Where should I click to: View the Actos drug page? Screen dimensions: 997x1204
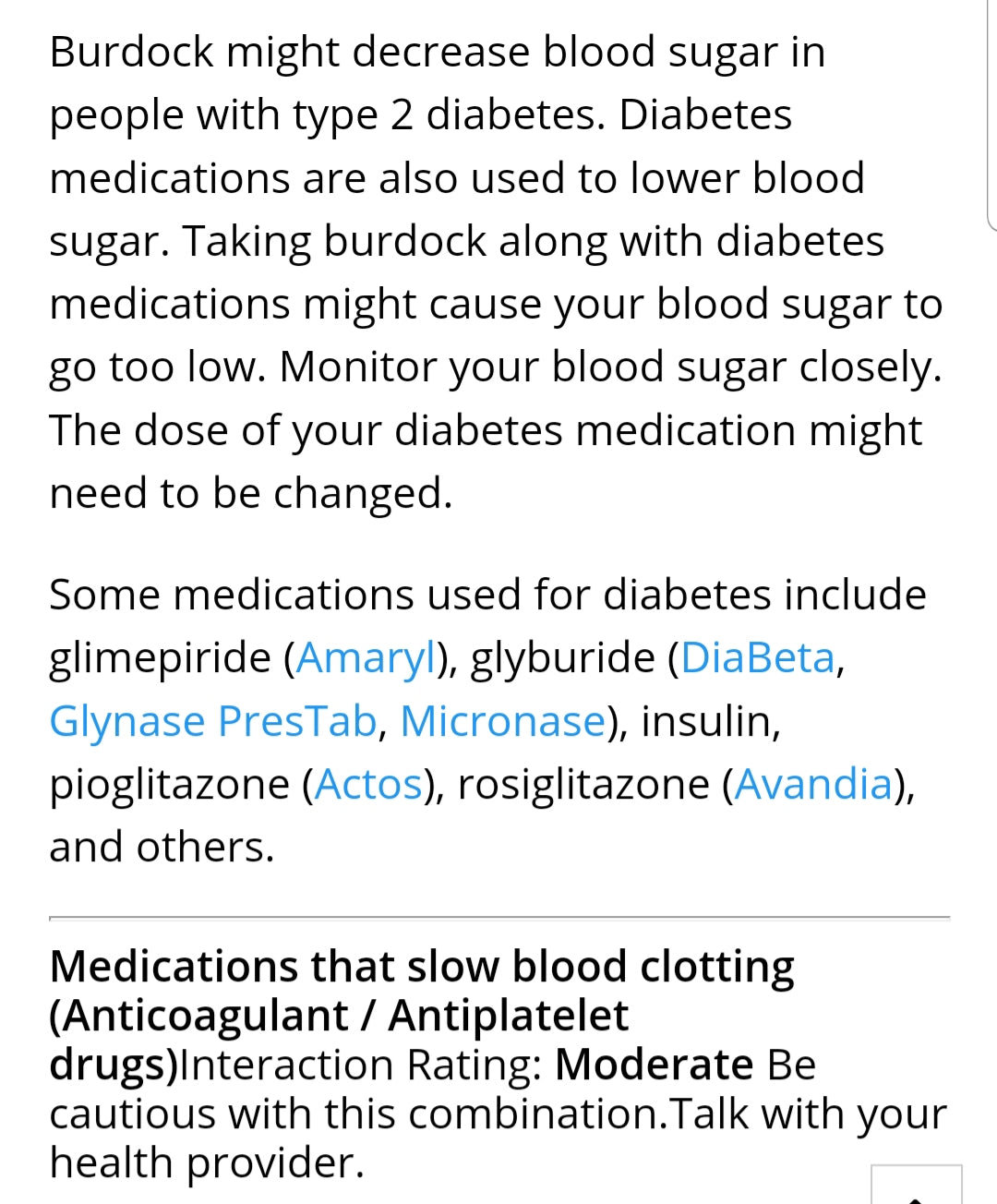click(368, 785)
